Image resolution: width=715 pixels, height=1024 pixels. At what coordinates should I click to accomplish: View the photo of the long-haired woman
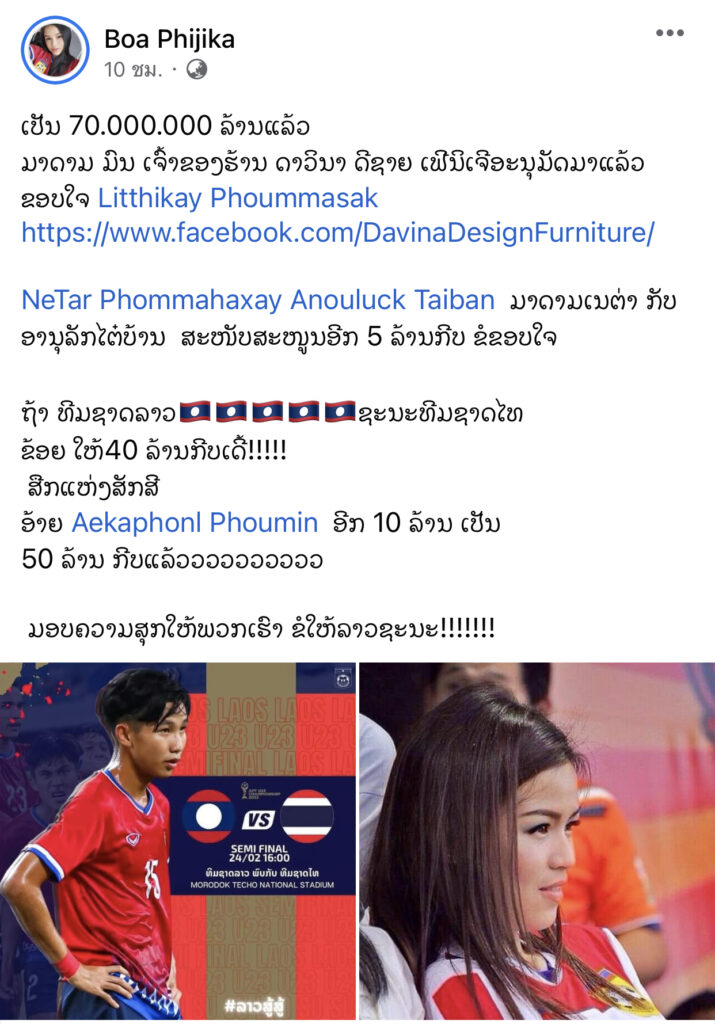click(537, 840)
